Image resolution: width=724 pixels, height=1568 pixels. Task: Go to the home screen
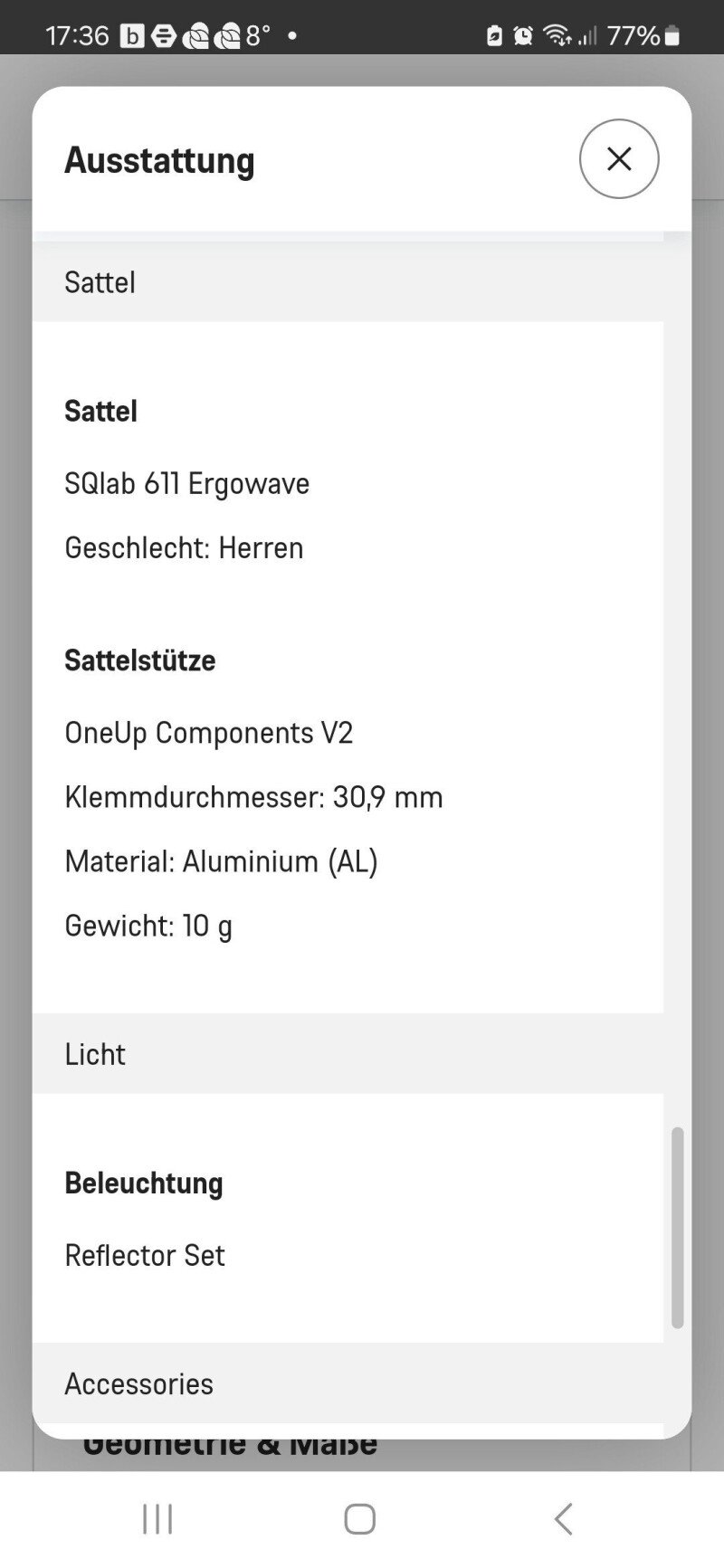coord(360,1519)
